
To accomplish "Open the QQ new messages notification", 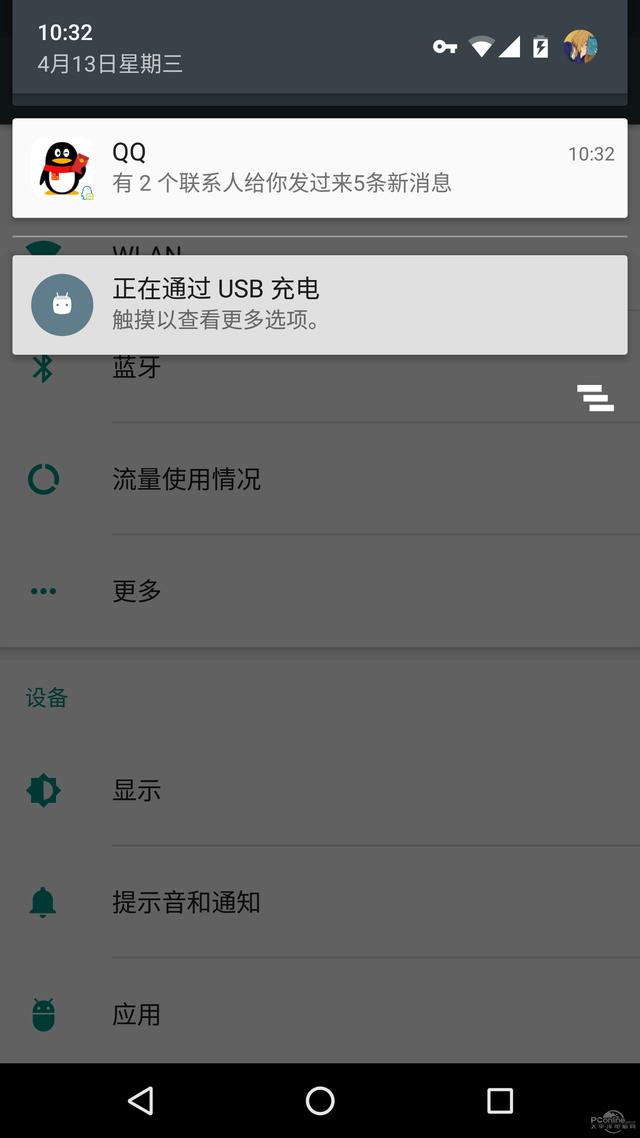I will [x=320, y=168].
